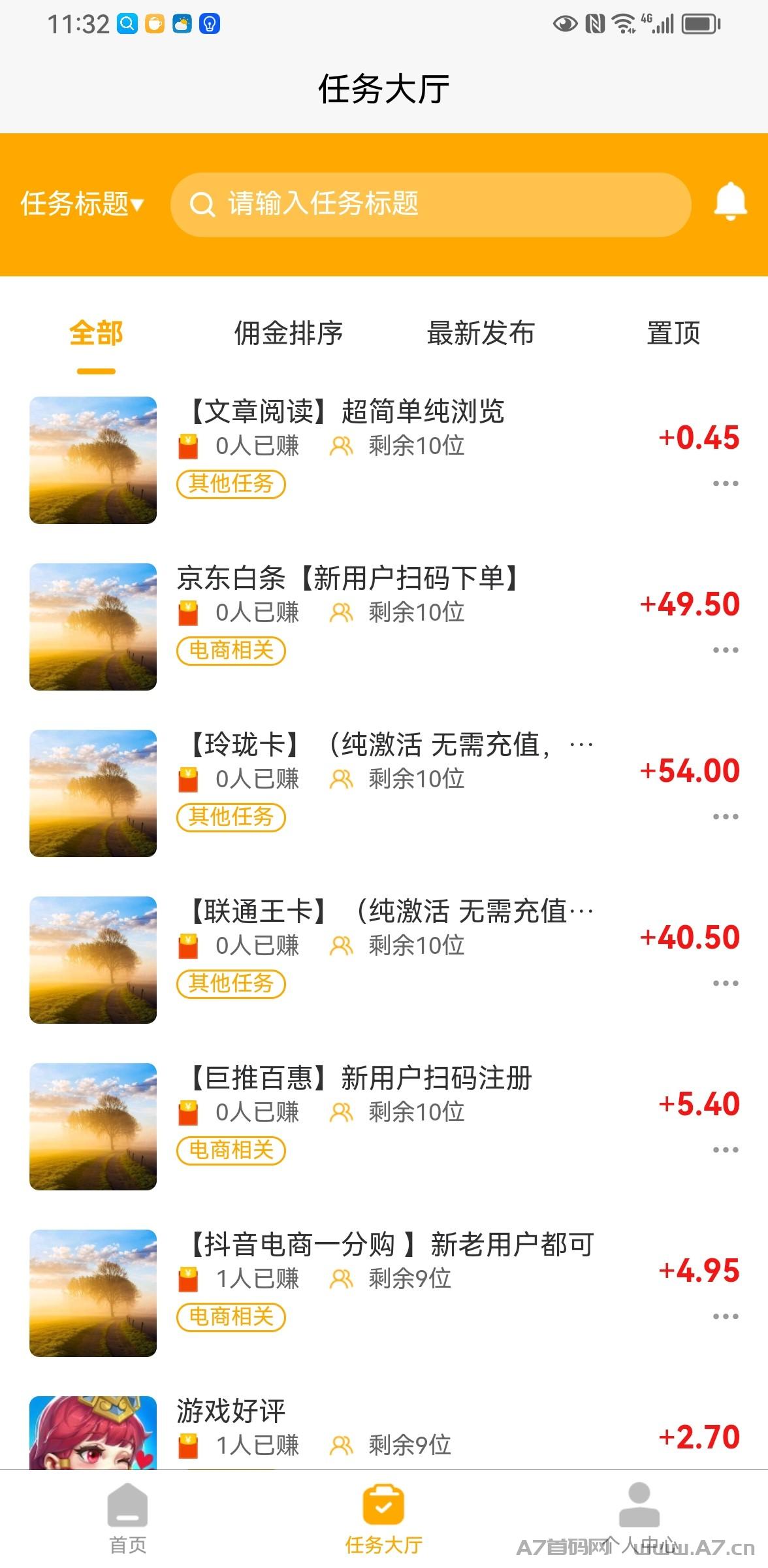Expand the 任务标题 search type dropdown
Image resolution: width=768 pixels, height=1568 pixels.
point(82,204)
